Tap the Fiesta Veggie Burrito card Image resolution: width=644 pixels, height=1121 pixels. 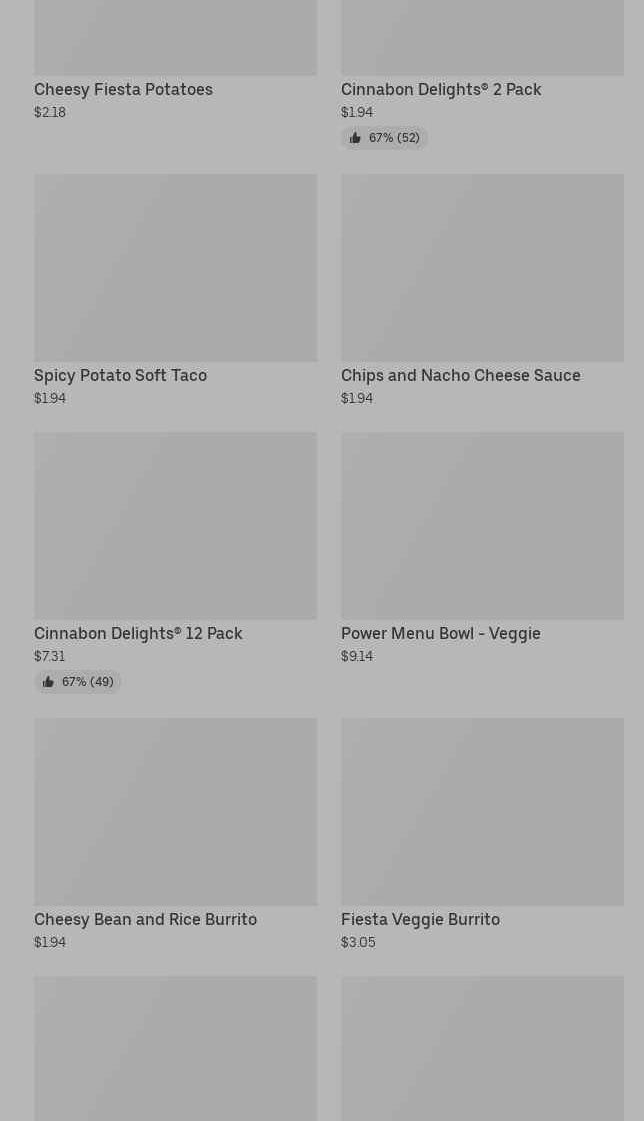(x=481, y=833)
